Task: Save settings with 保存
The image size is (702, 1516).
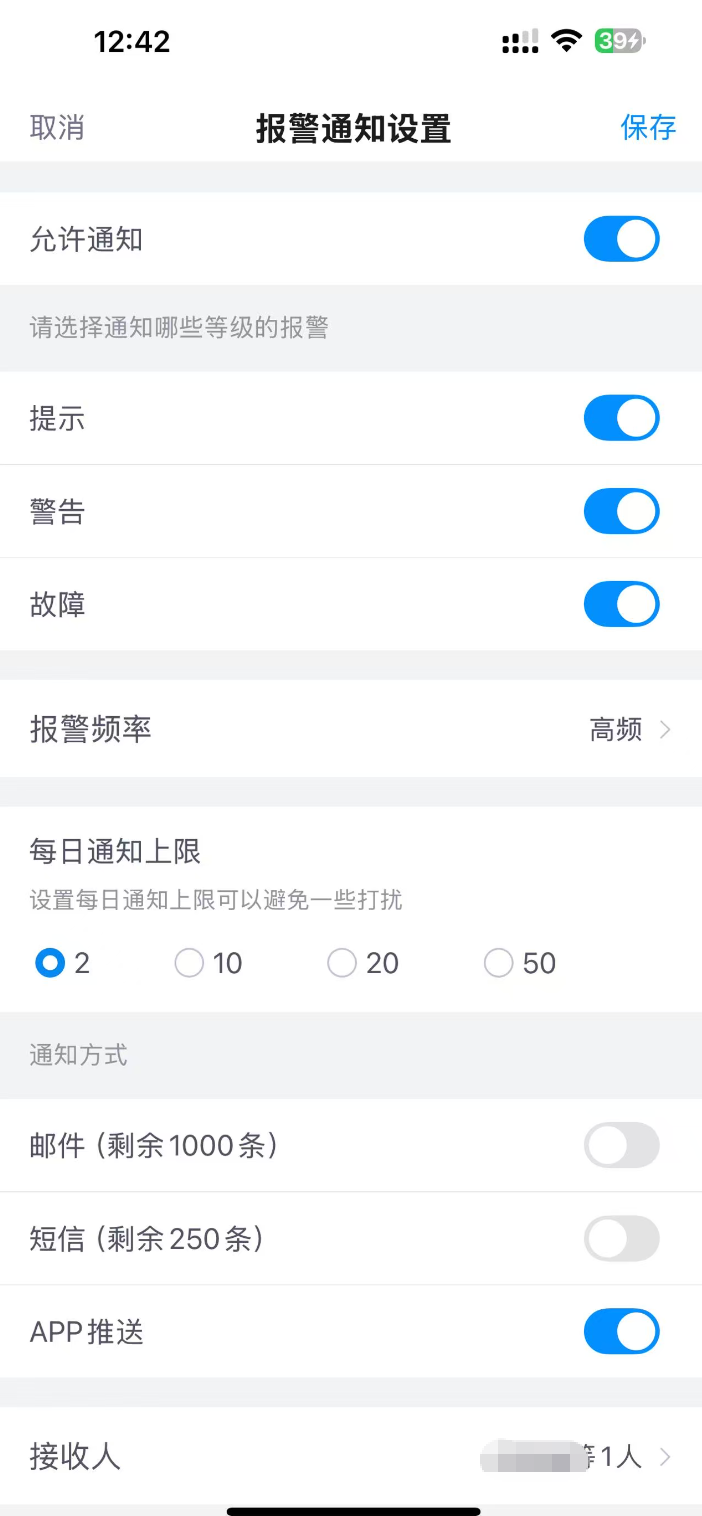Action: point(648,128)
